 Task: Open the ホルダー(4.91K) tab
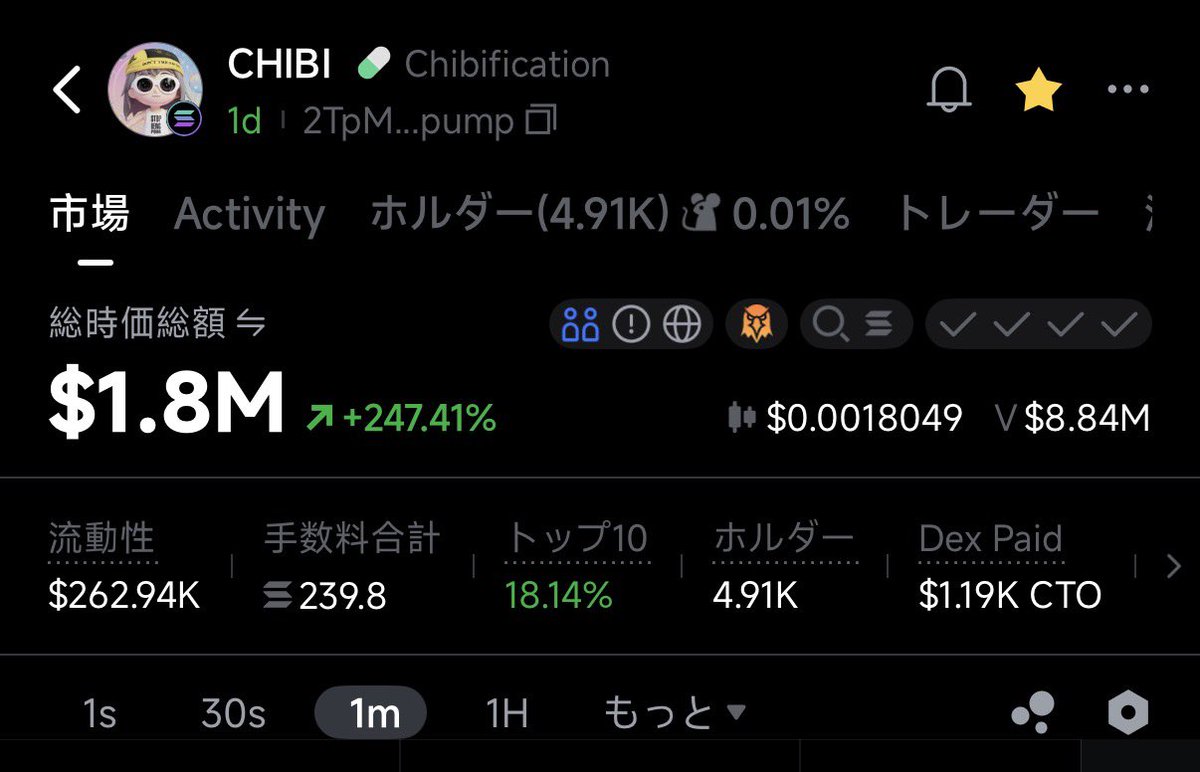519,214
